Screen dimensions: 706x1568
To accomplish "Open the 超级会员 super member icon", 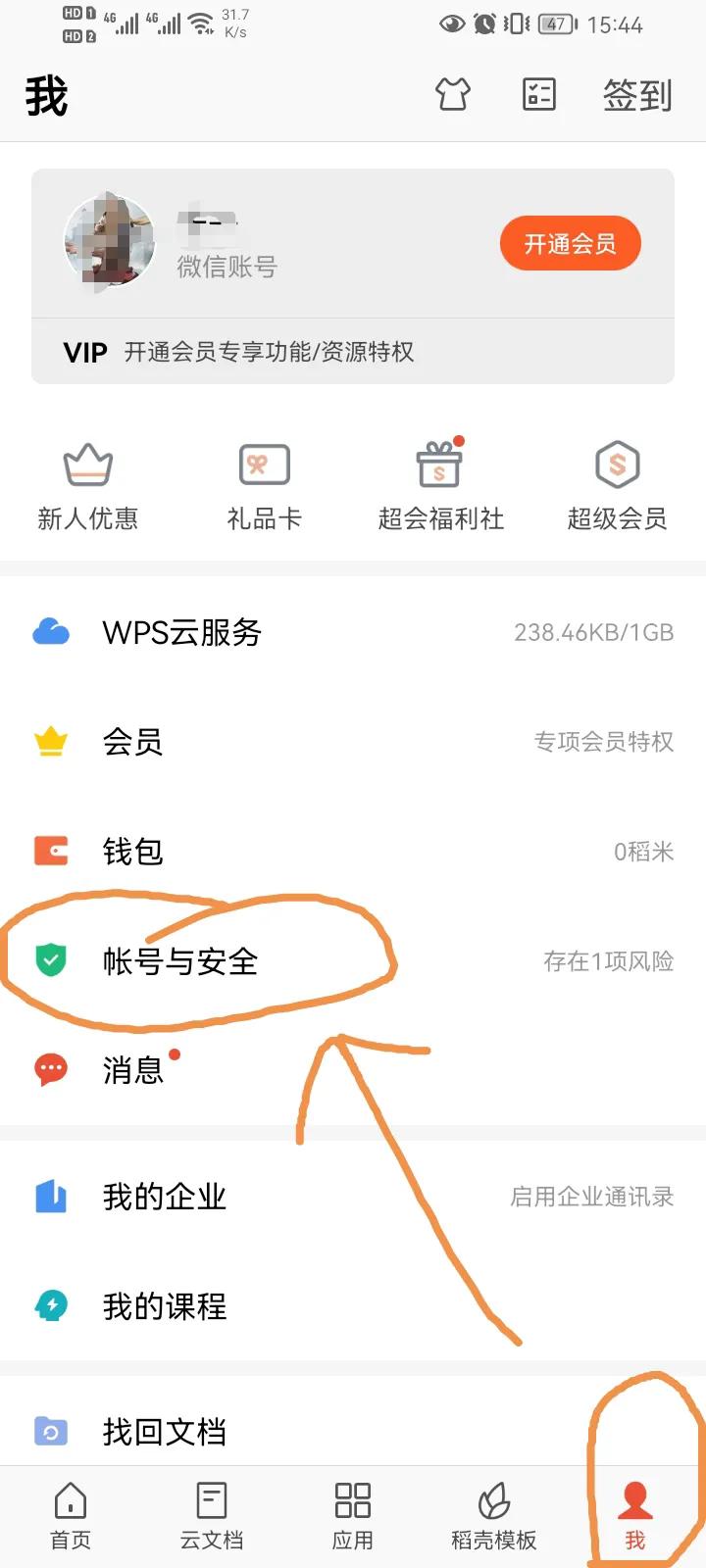I will (617, 480).
